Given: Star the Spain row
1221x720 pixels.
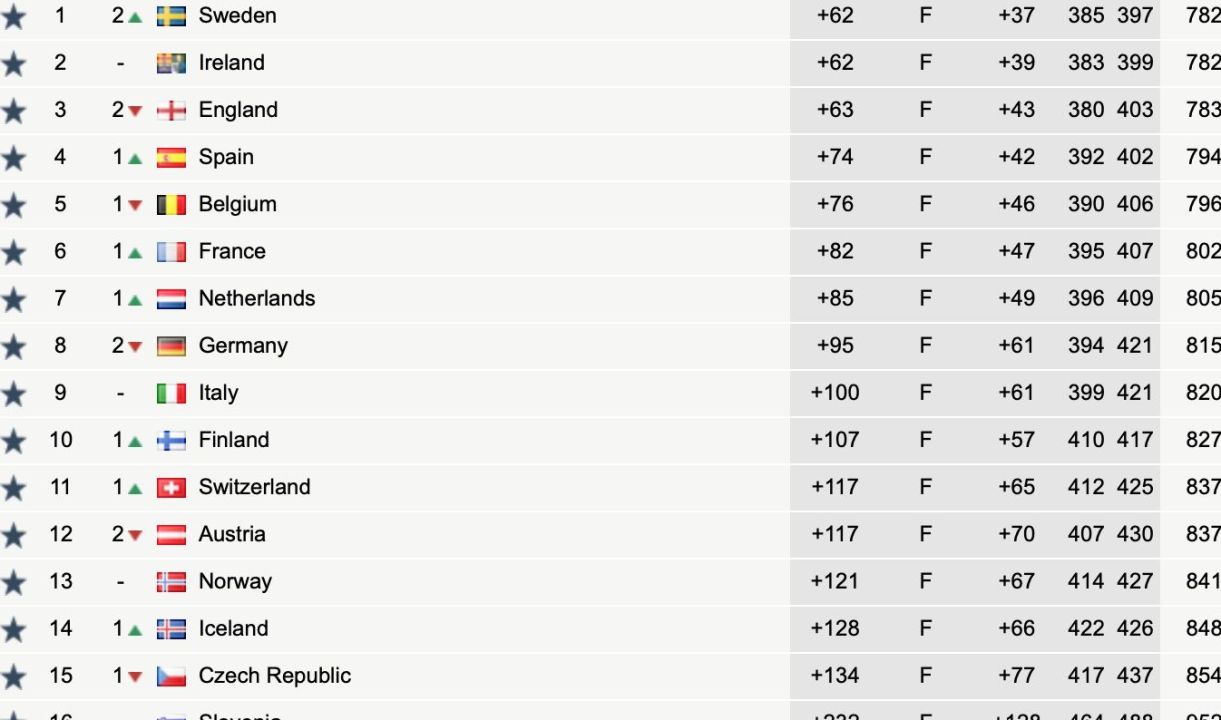Looking at the screenshot, I should coord(13,158).
